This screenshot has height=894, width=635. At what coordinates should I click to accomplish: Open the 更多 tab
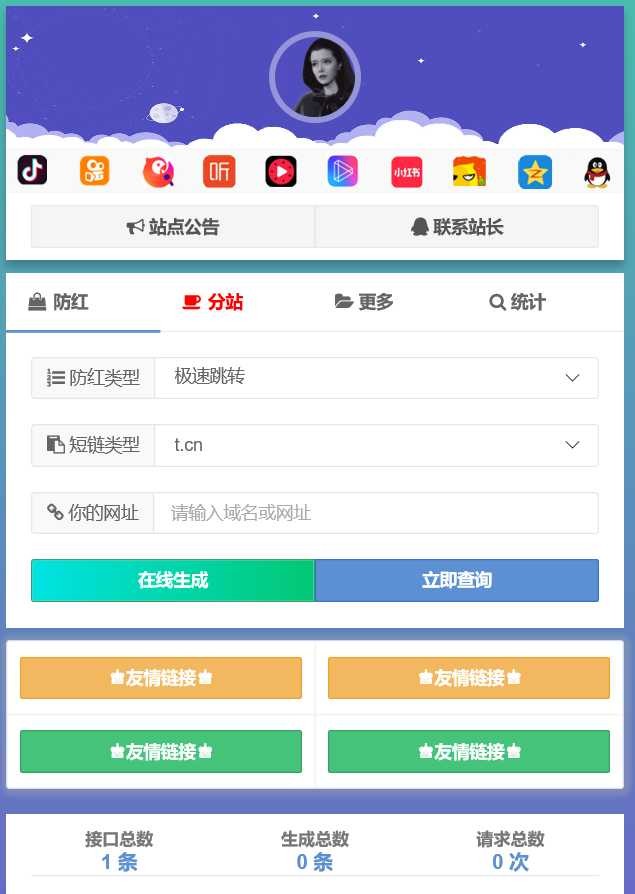tap(364, 302)
